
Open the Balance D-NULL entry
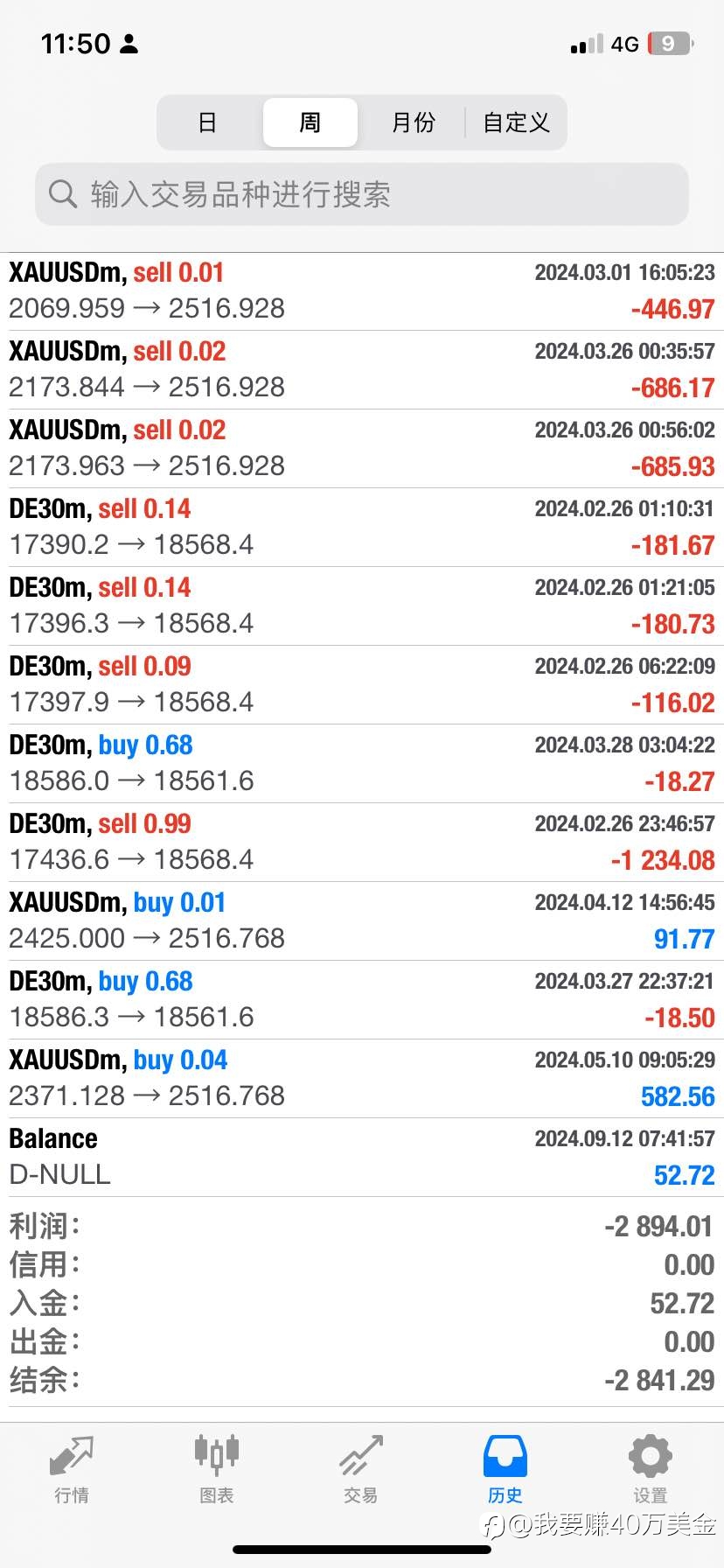pos(362,1158)
